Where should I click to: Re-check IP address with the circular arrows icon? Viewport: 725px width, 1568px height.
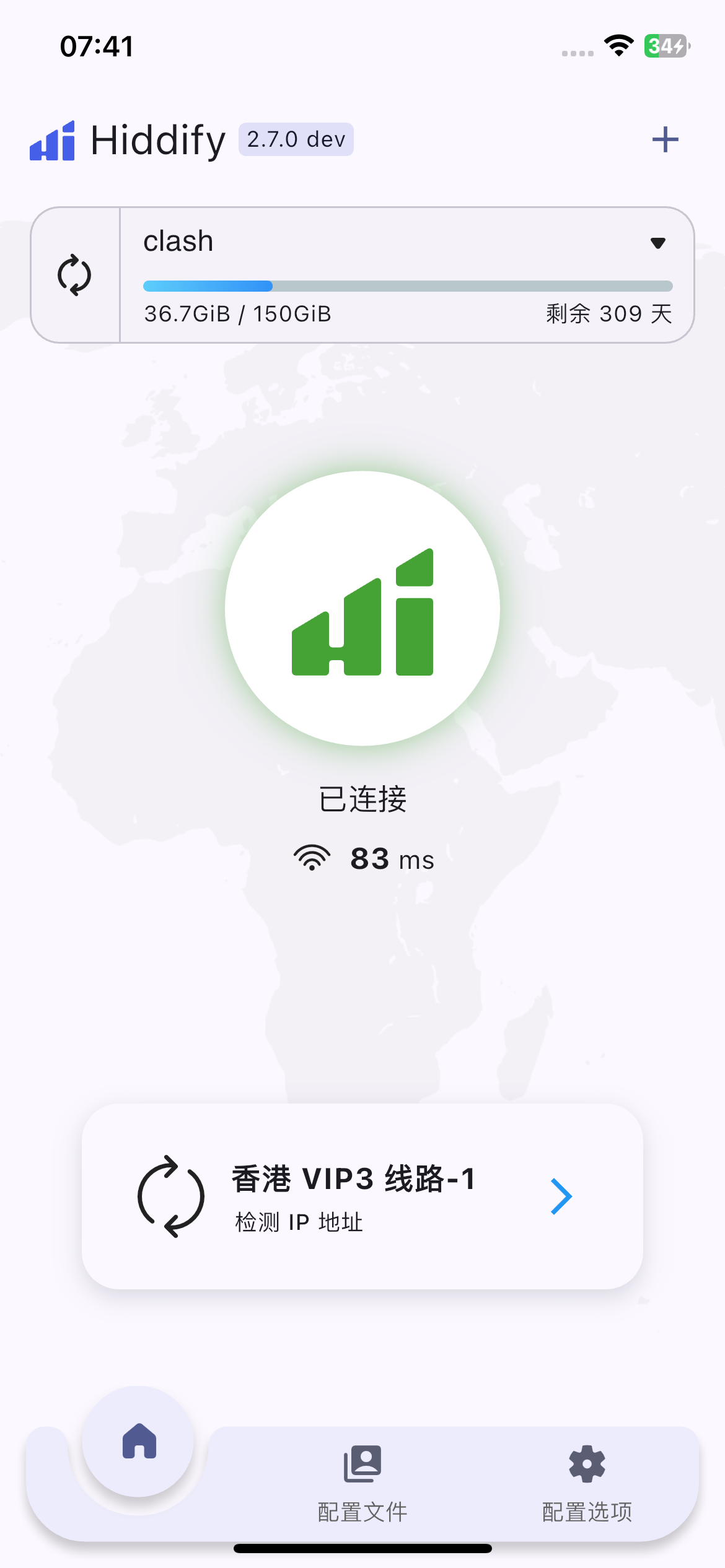coord(171,1196)
